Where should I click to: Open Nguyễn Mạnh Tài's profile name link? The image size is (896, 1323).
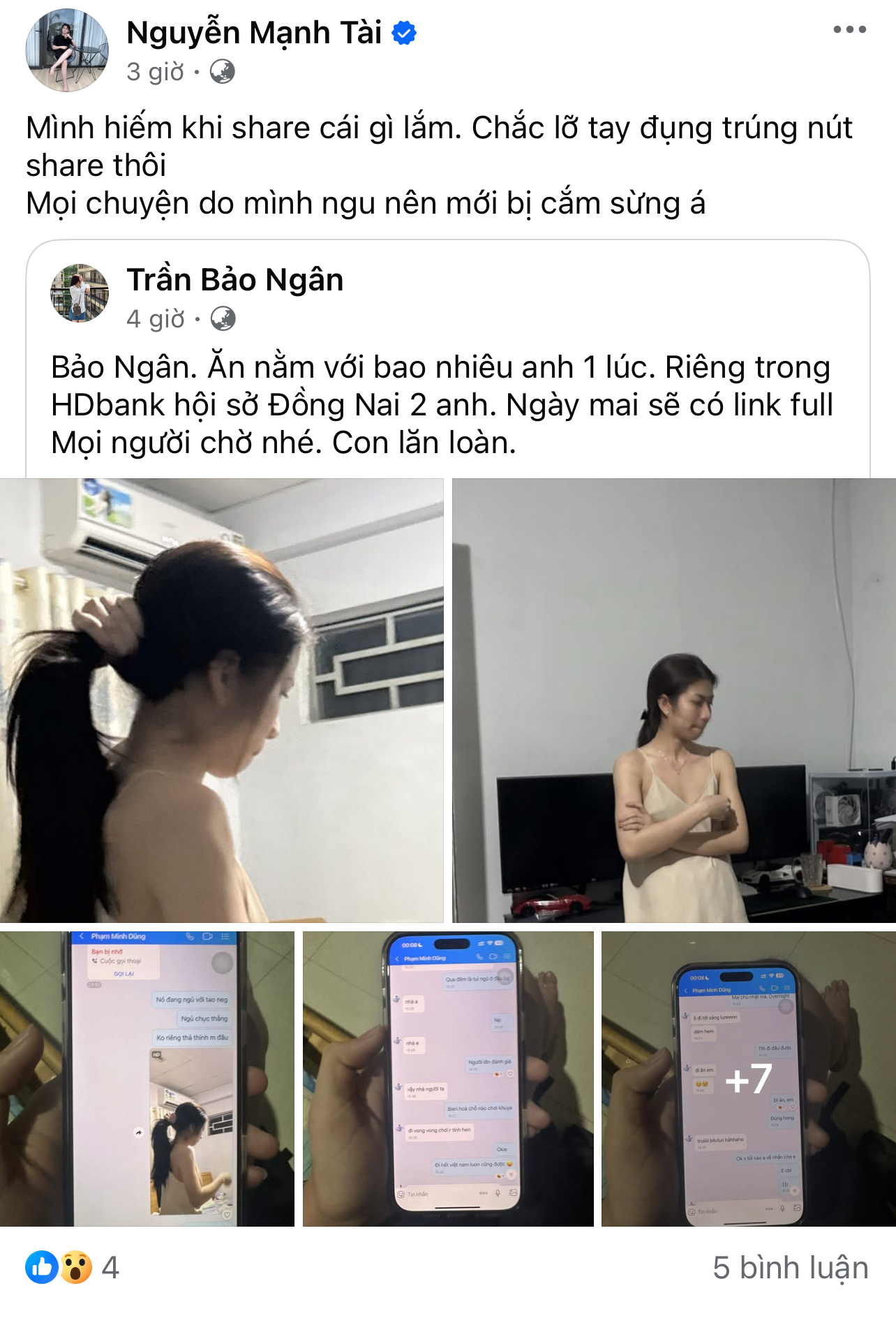click(254, 33)
